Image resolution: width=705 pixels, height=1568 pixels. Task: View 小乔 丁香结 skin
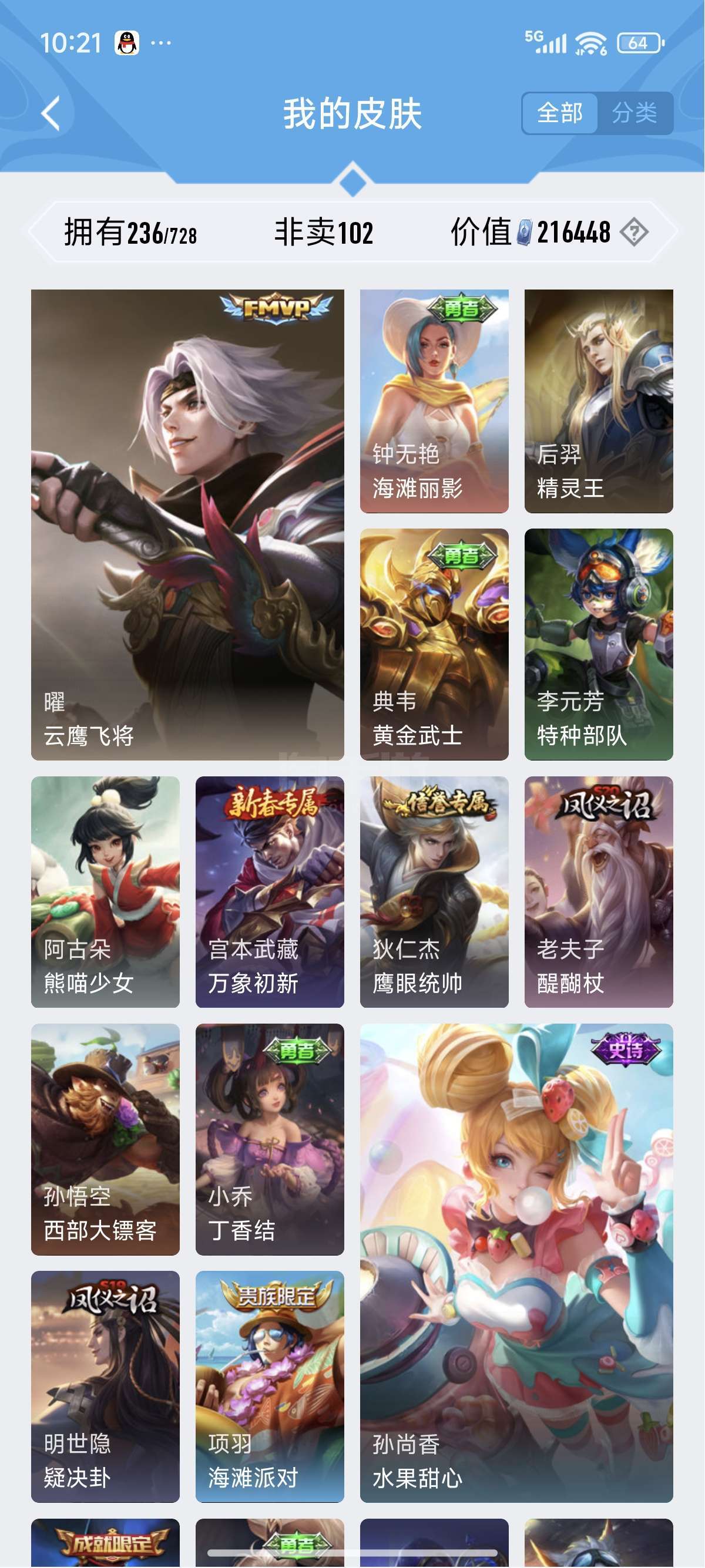tap(270, 1139)
